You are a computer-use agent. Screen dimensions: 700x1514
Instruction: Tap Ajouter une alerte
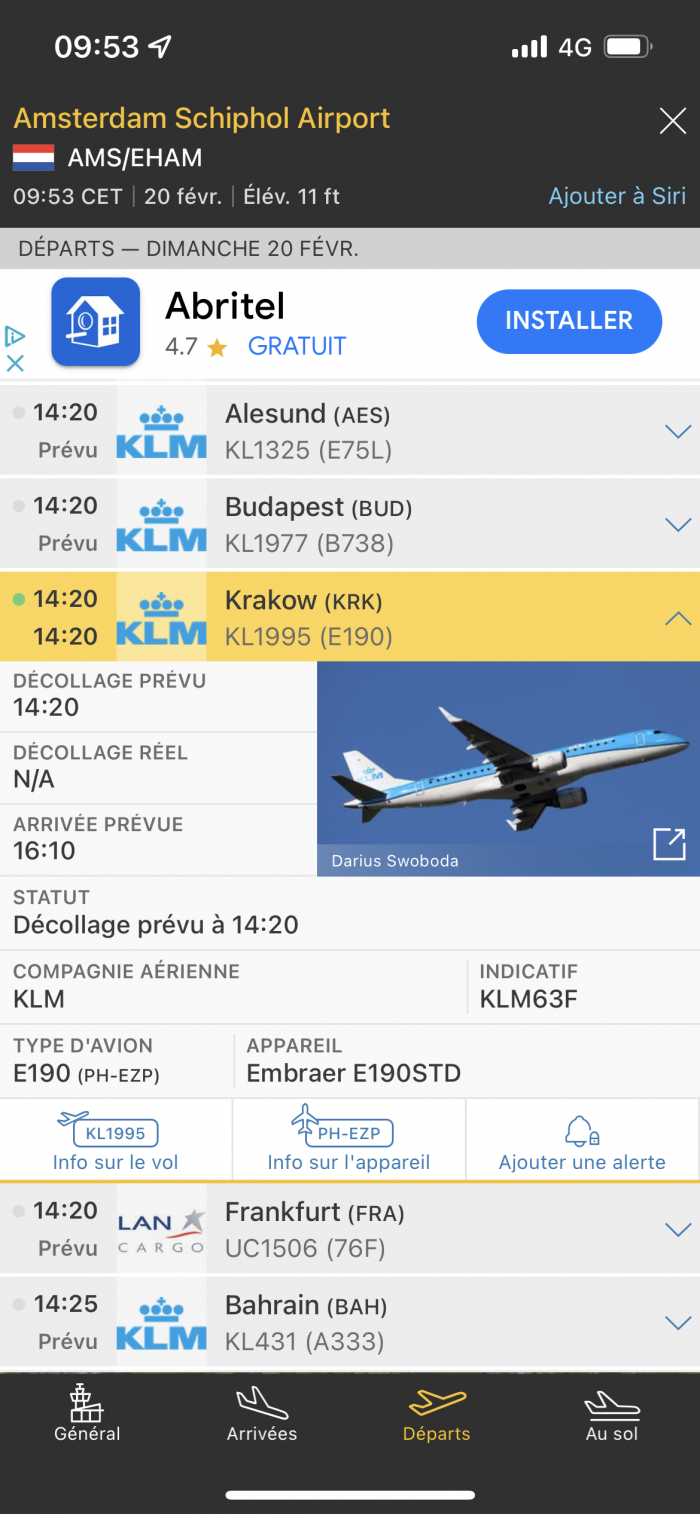click(582, 1142)
